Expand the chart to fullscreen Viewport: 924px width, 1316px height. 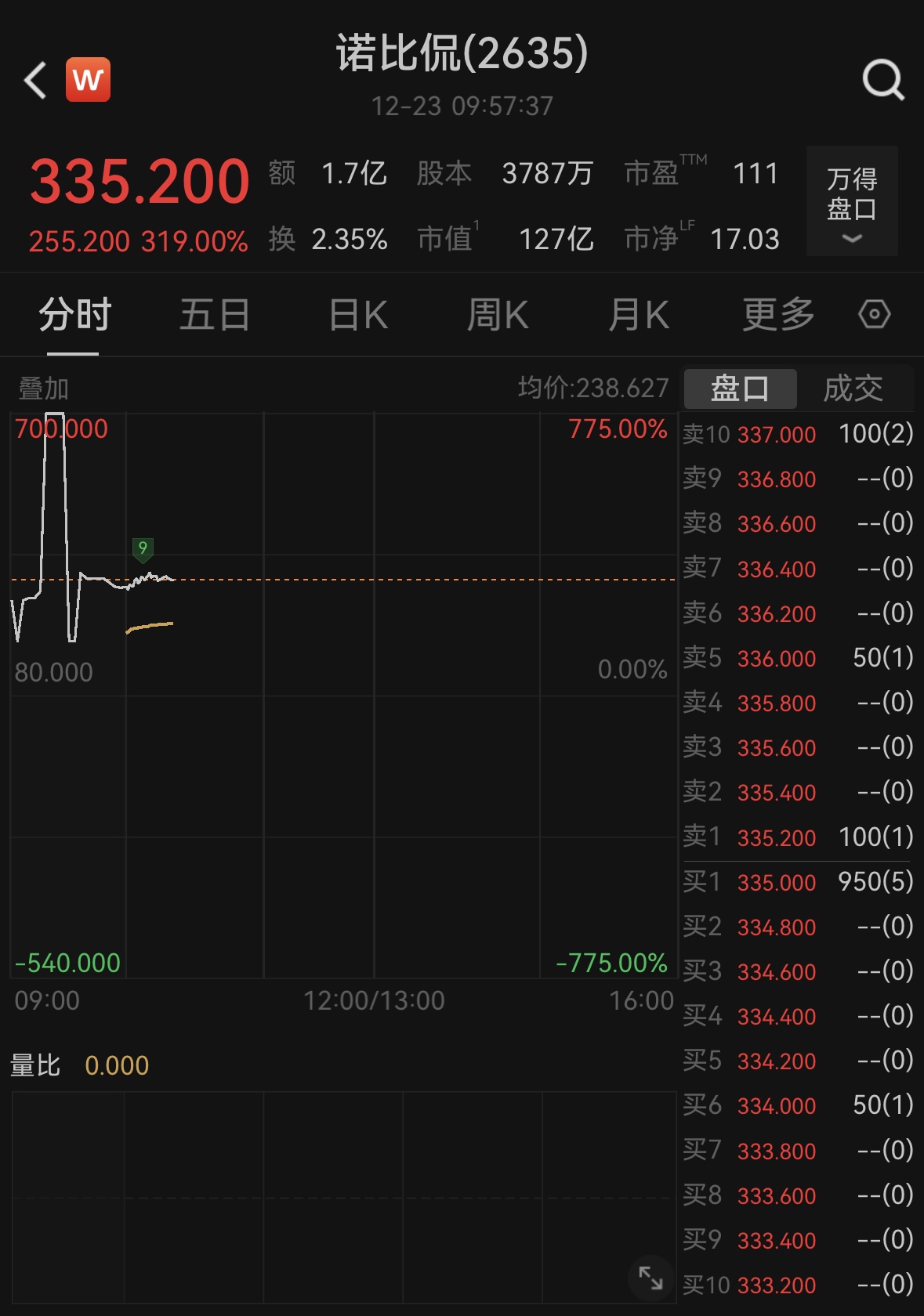click(x=650, y=1278)
